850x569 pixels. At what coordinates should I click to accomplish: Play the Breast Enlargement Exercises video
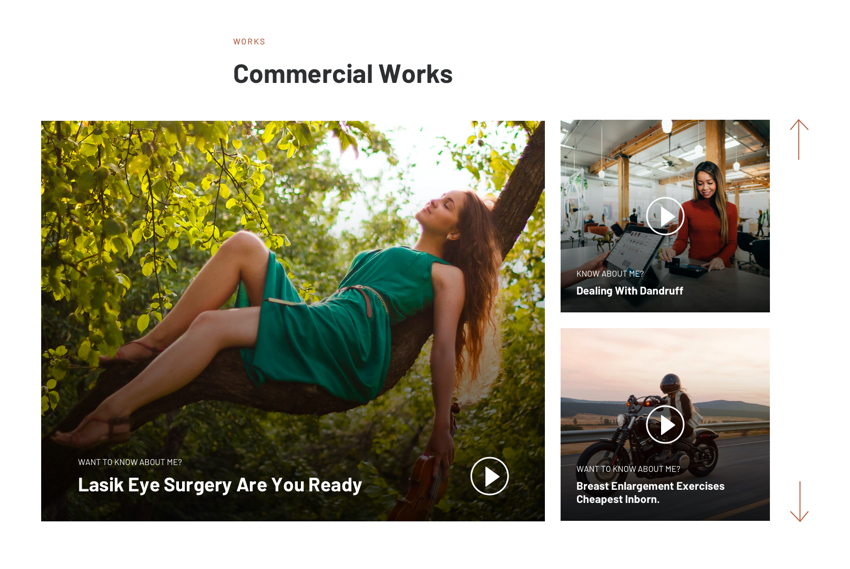tap(665, 424)
